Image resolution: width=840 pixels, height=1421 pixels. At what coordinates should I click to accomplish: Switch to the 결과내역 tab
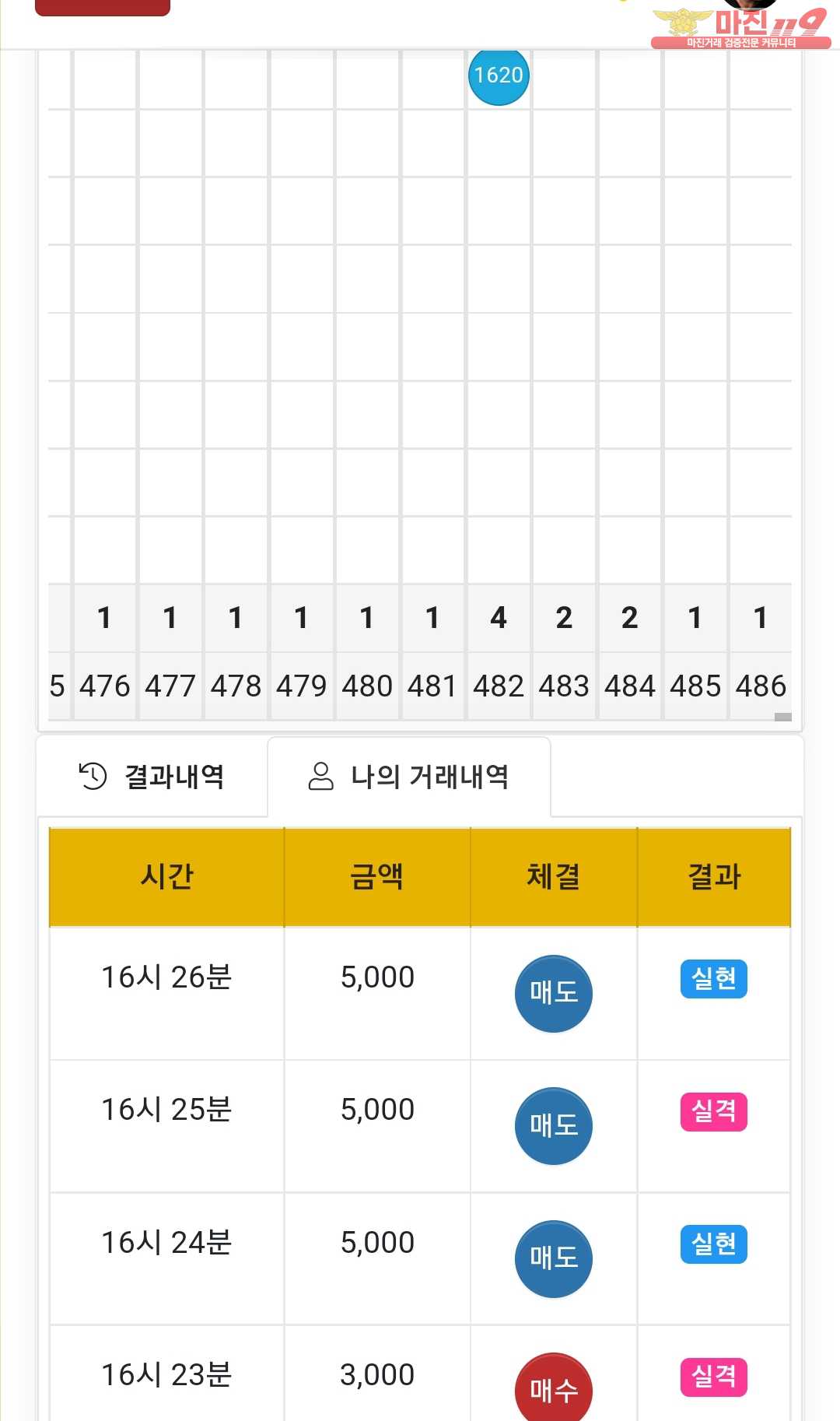click(x=152, y=777)
